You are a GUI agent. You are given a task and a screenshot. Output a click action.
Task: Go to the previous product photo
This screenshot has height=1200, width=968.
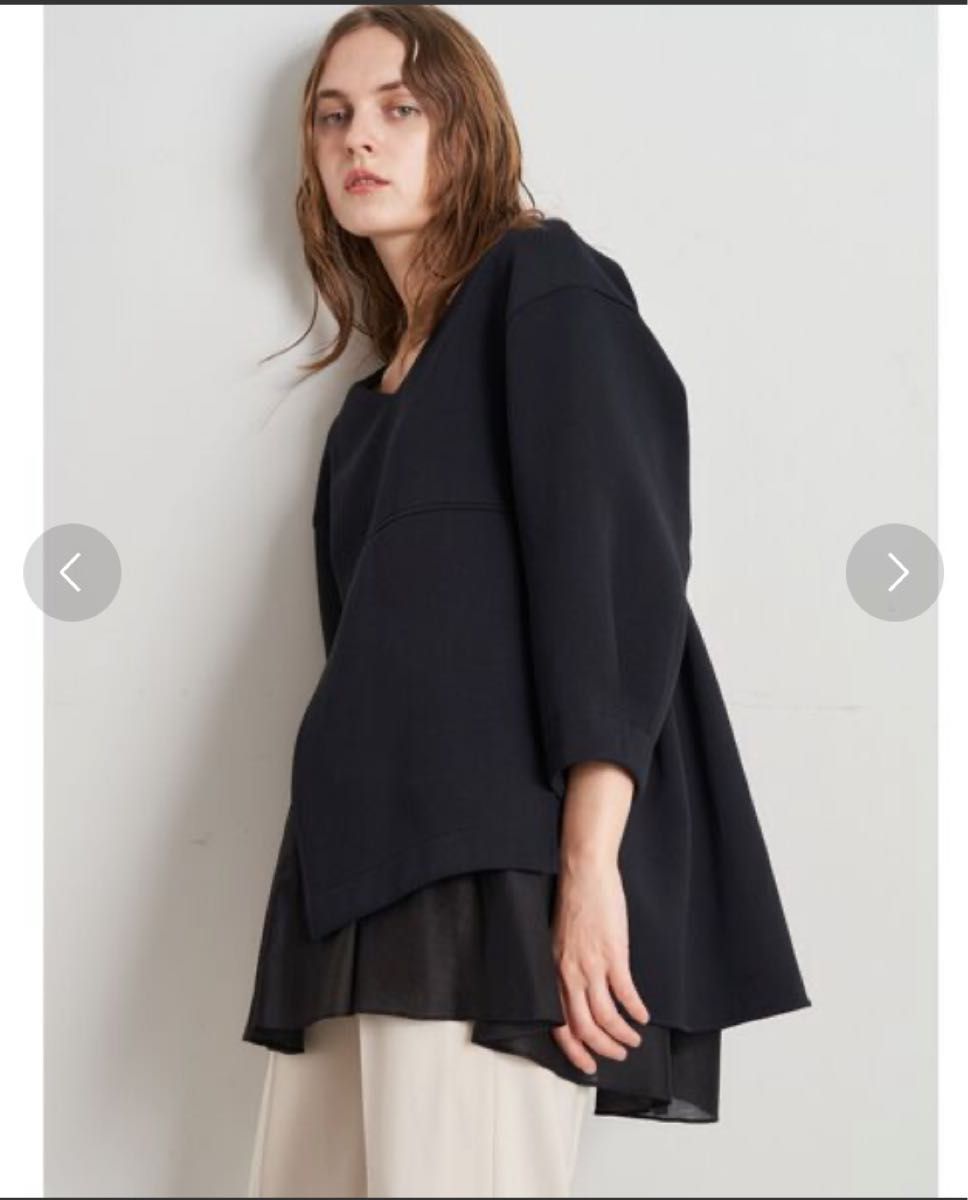click(x=72, y=573)
